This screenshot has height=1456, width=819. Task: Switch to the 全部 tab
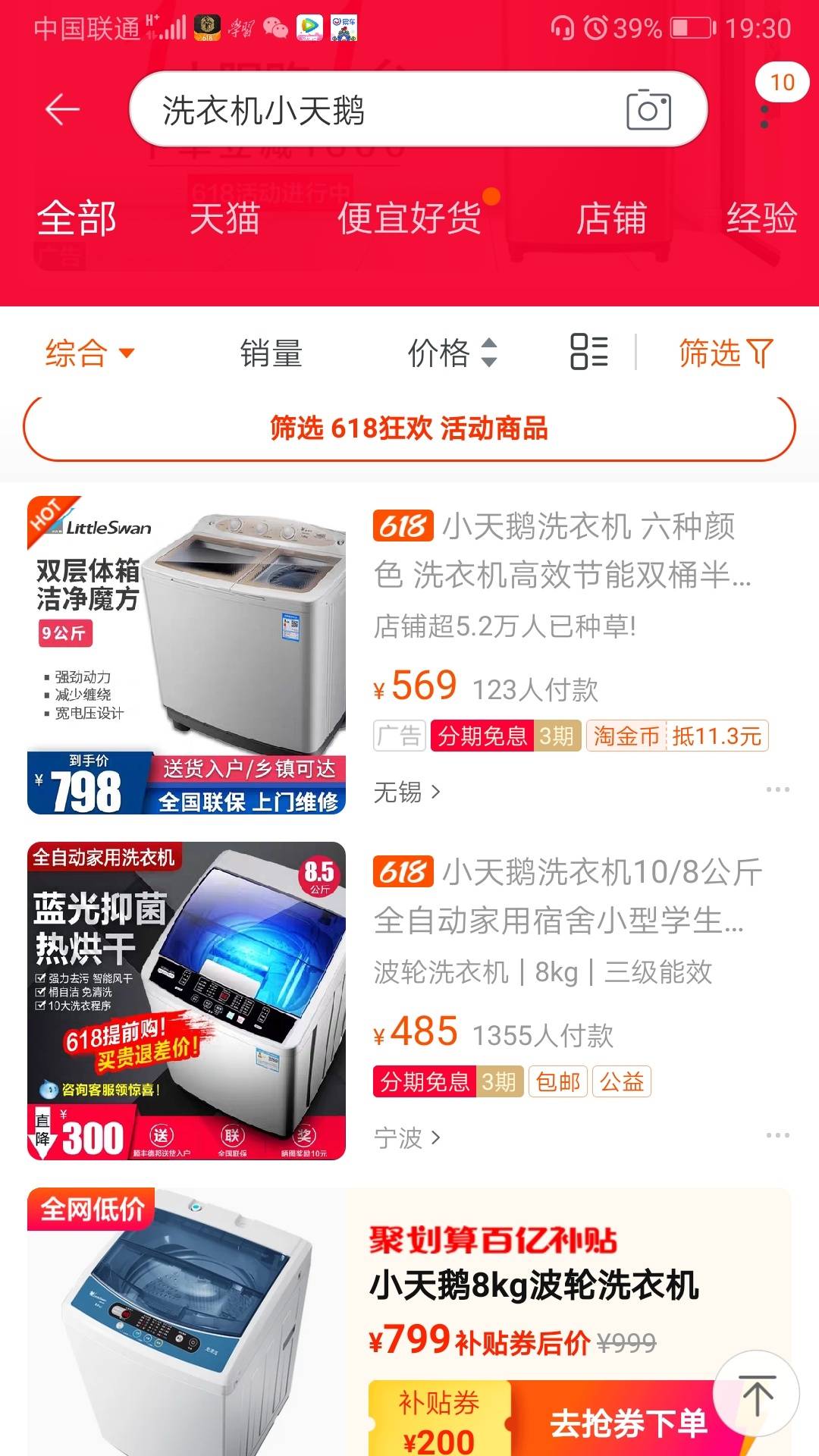click(76, 219)
